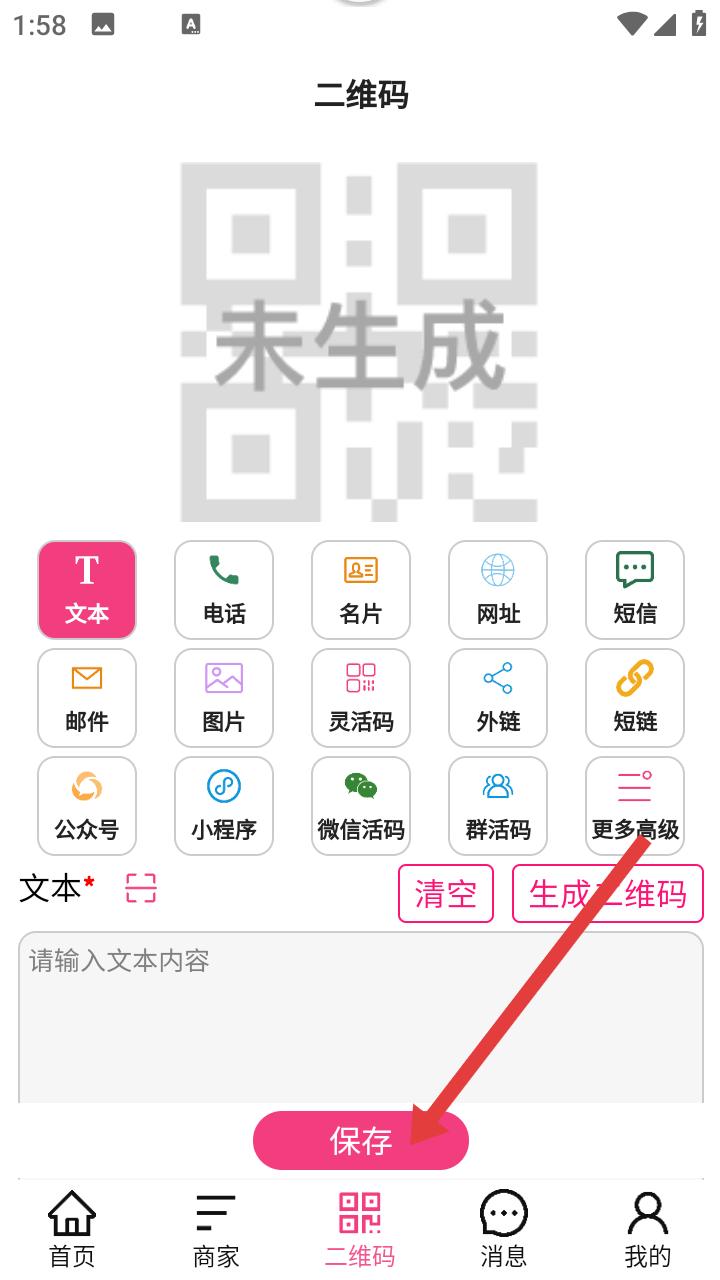Choose the 名片 code type
Screen dimensions: 720x1280
click(361, 590)
